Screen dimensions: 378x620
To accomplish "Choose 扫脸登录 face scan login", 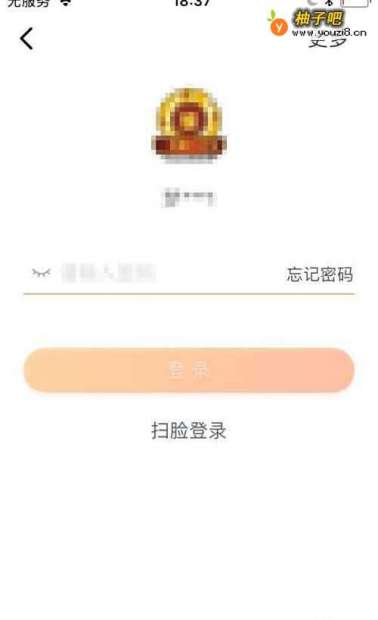I will [189, 430].
